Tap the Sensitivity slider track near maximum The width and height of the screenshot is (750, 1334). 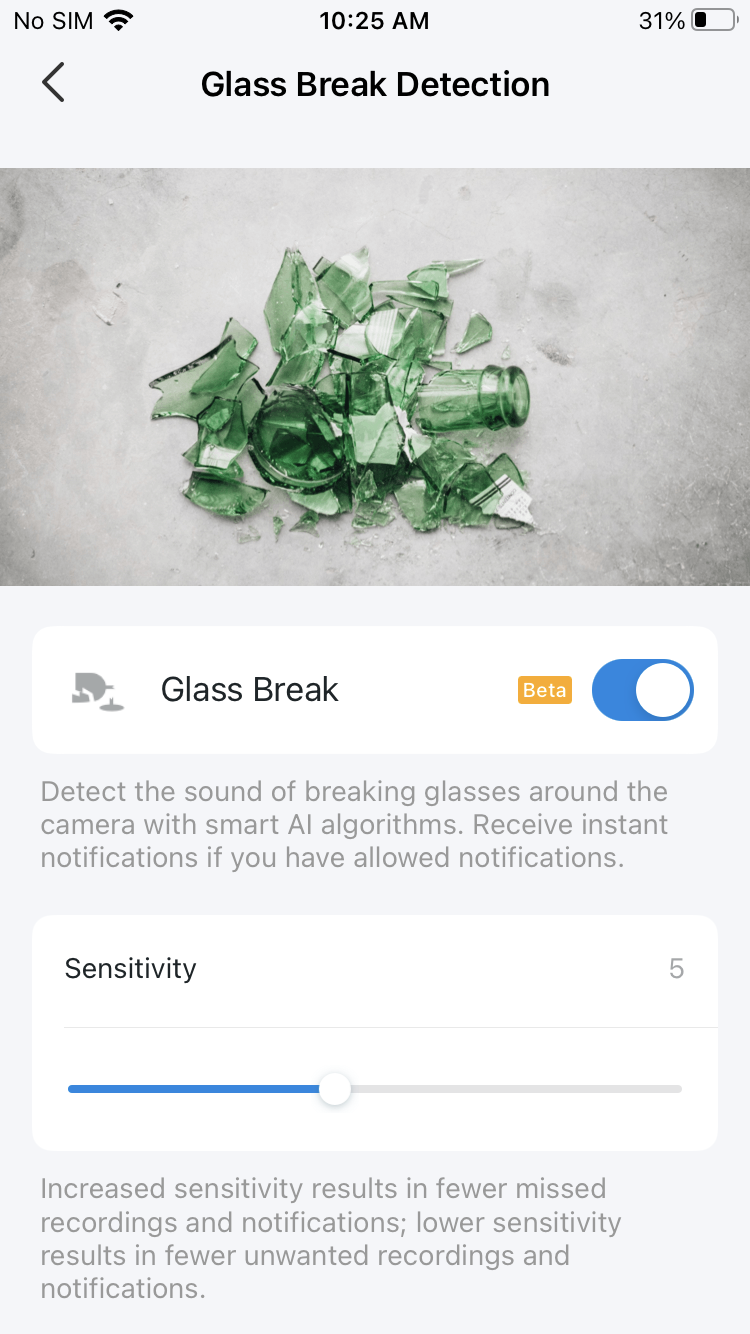click(x=664, y=1089)
